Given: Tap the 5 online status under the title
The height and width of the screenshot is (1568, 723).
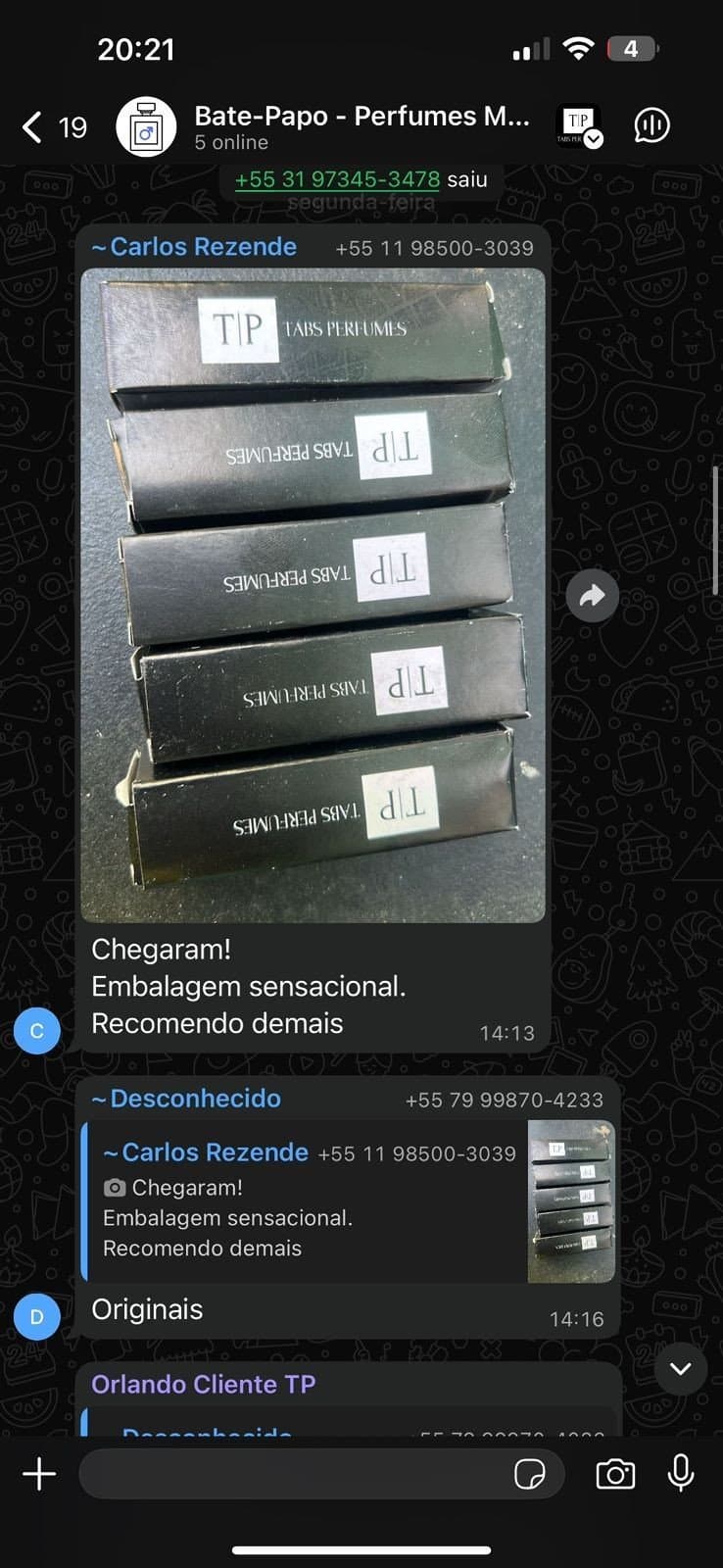Looking at the screenshot, I should (x=231, y=142).
